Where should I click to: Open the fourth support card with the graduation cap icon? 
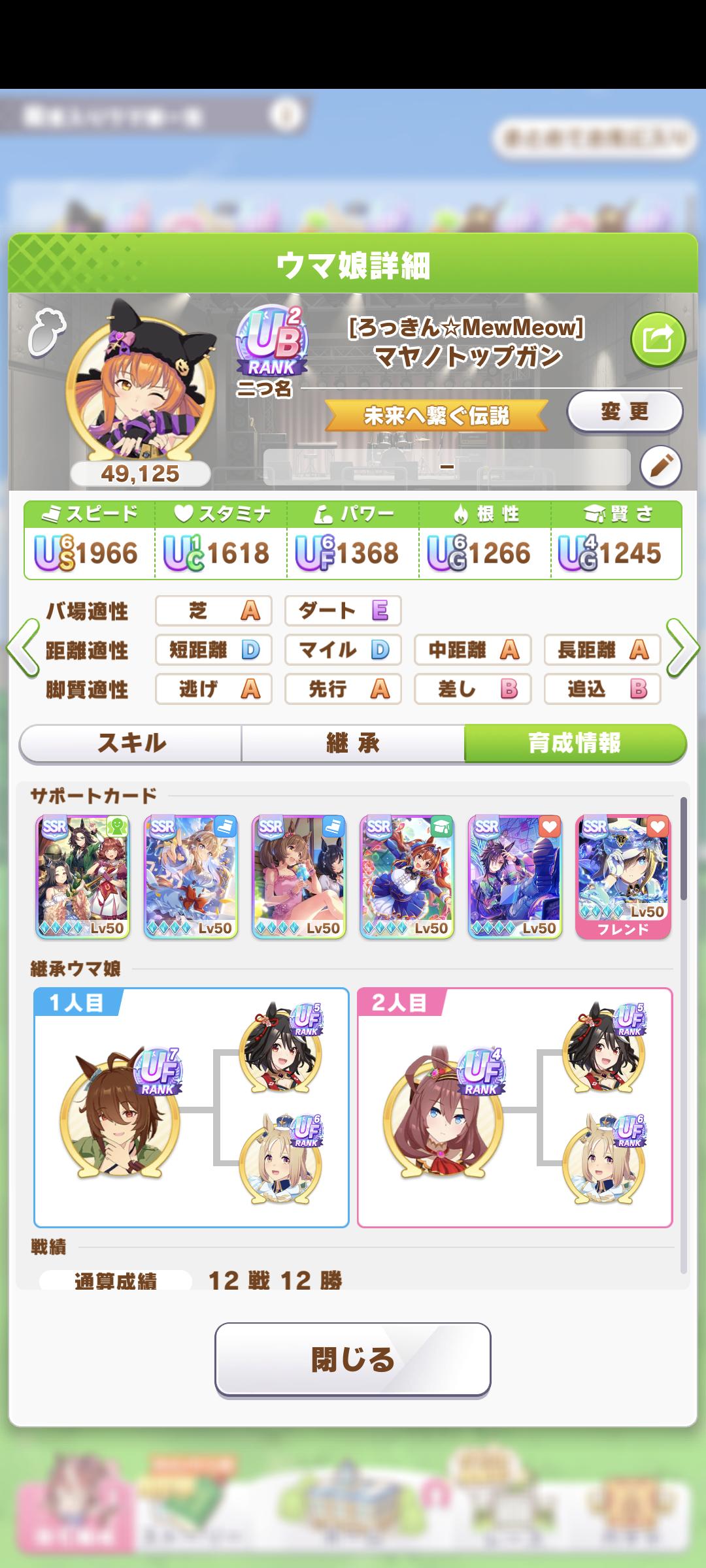[x=407, y=877]
